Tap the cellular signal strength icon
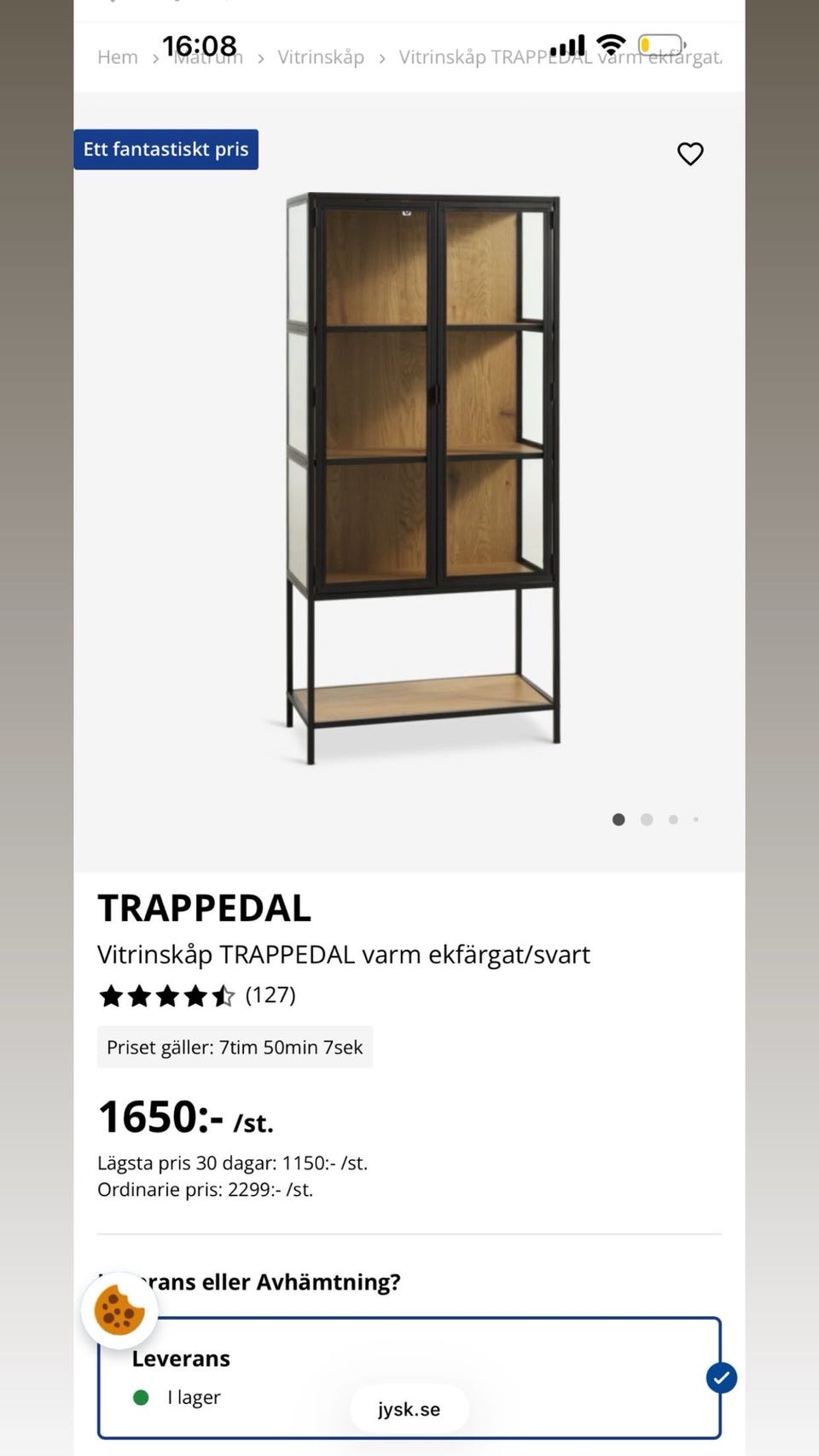 pos(566,44)
